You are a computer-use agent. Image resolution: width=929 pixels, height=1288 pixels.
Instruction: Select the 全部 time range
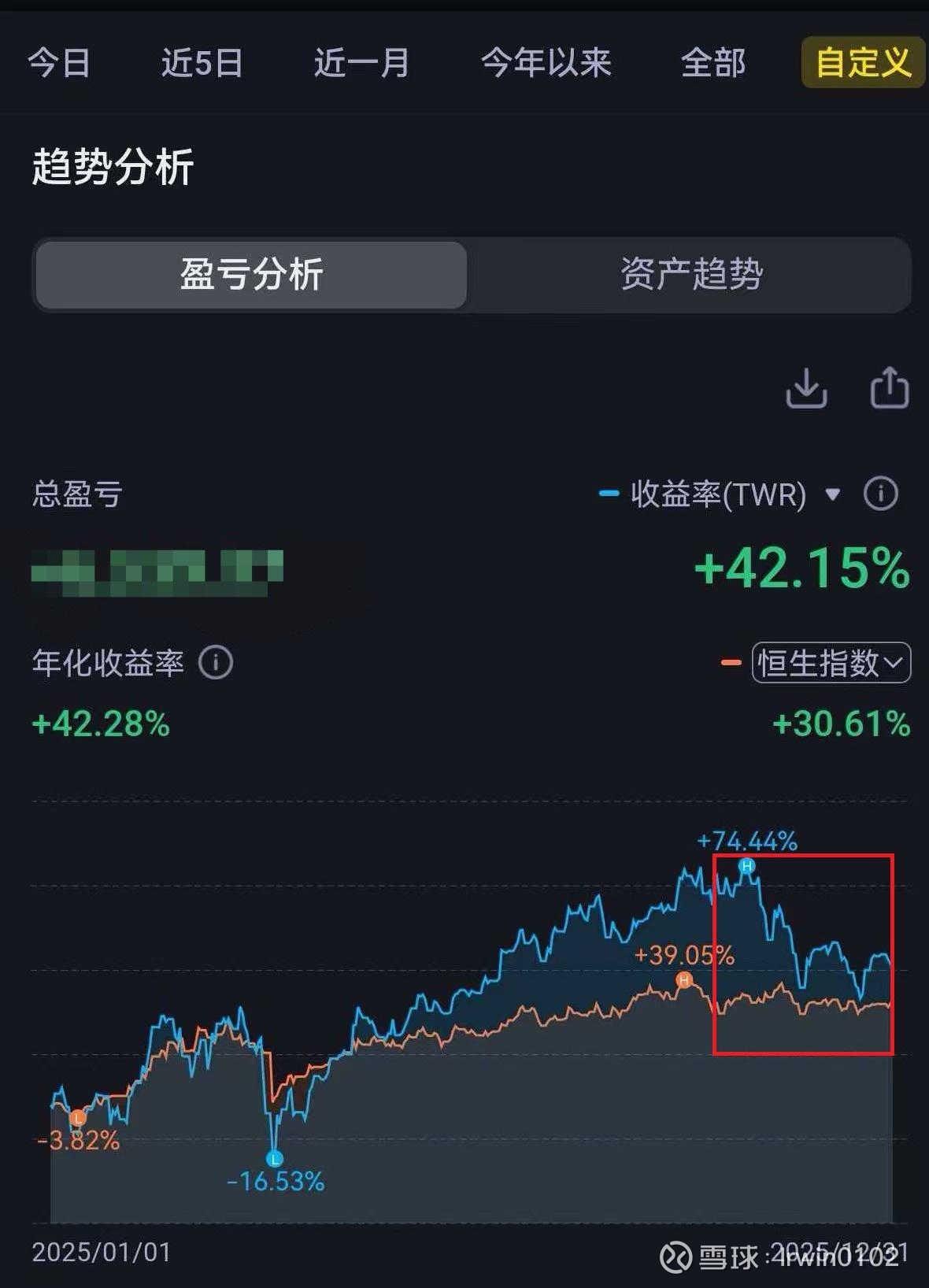(x=713, y=64)
